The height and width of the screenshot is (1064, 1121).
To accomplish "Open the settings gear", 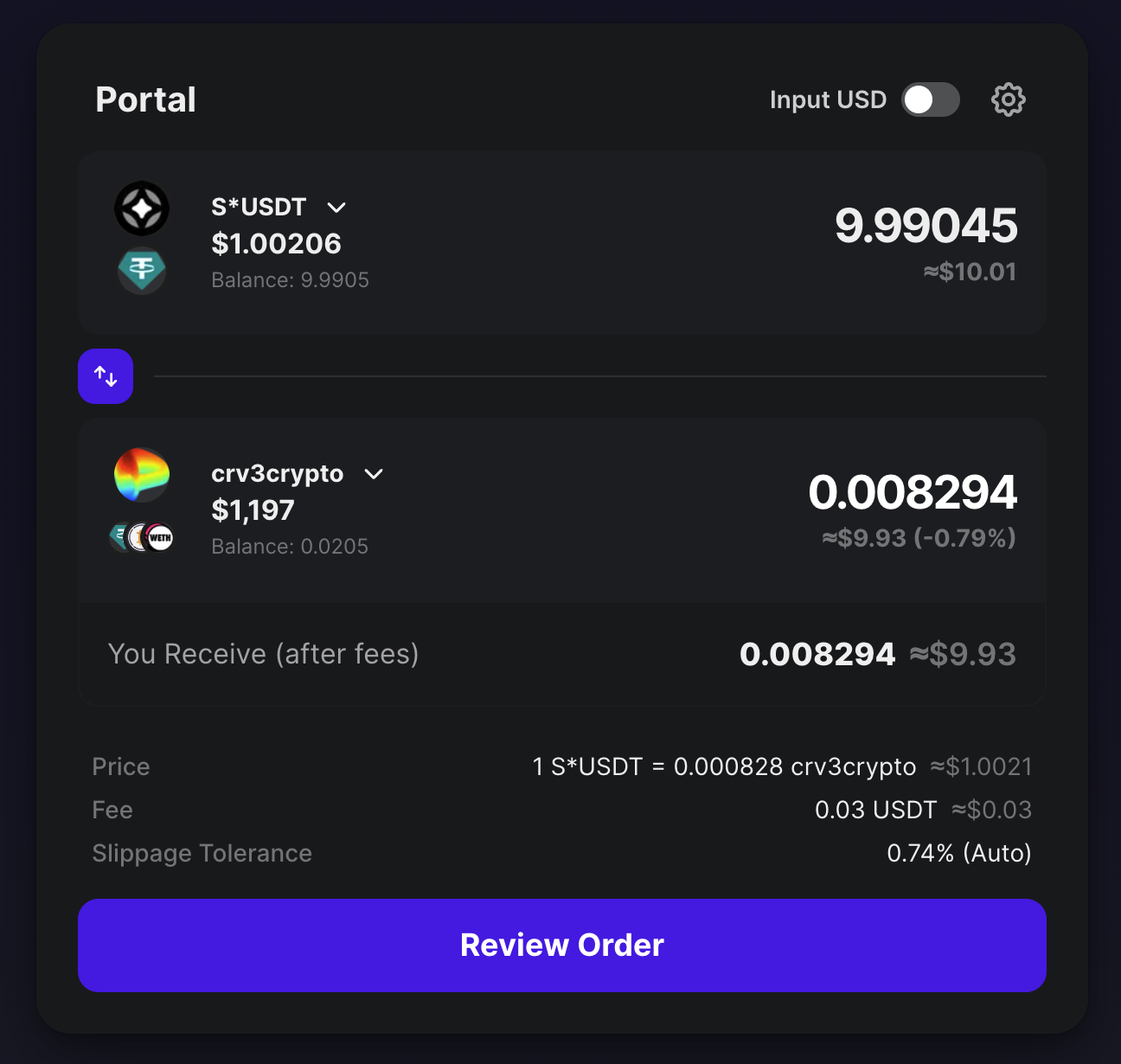I will pos(1008,99).
